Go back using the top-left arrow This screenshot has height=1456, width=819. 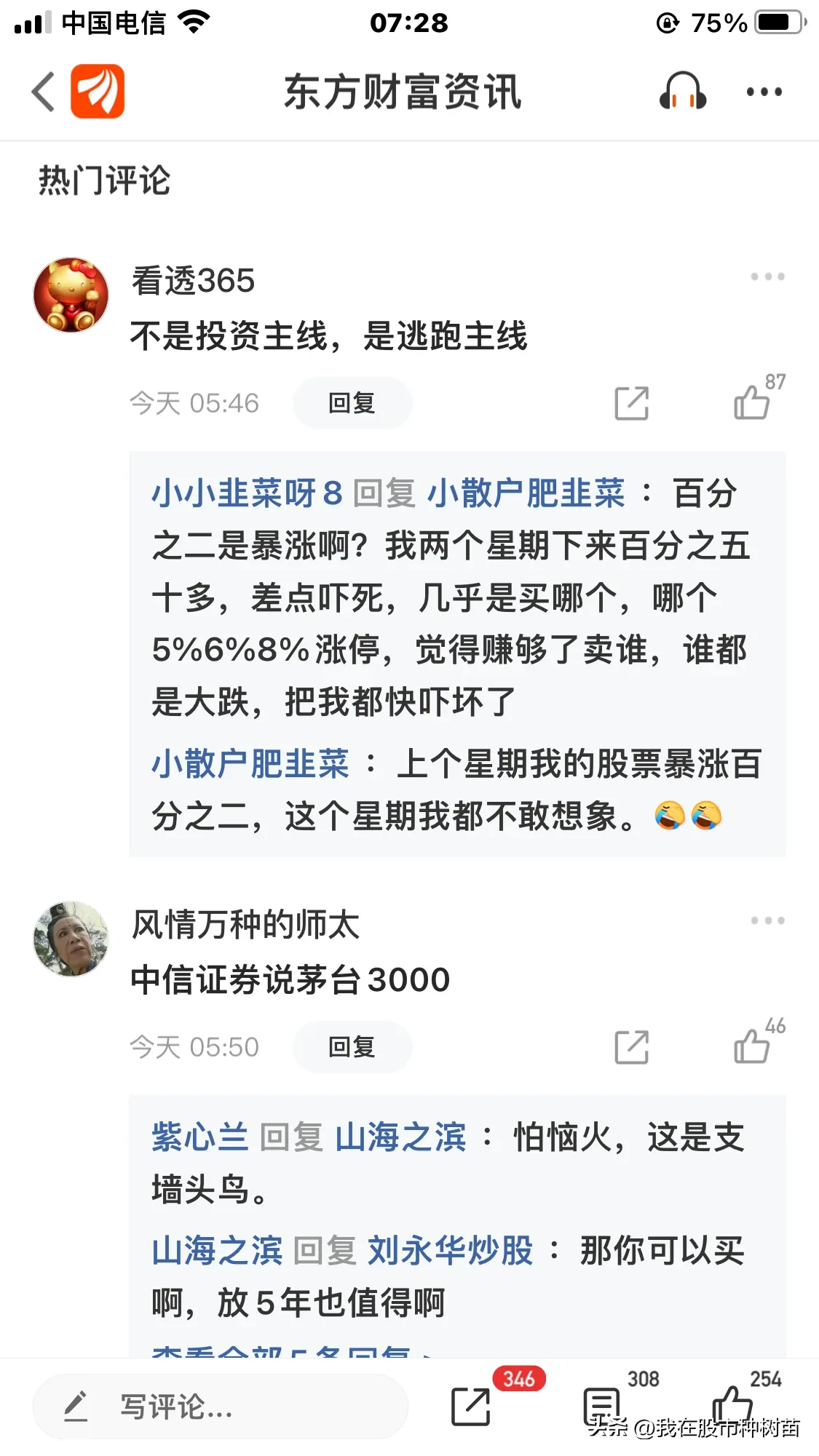point(43,92)
